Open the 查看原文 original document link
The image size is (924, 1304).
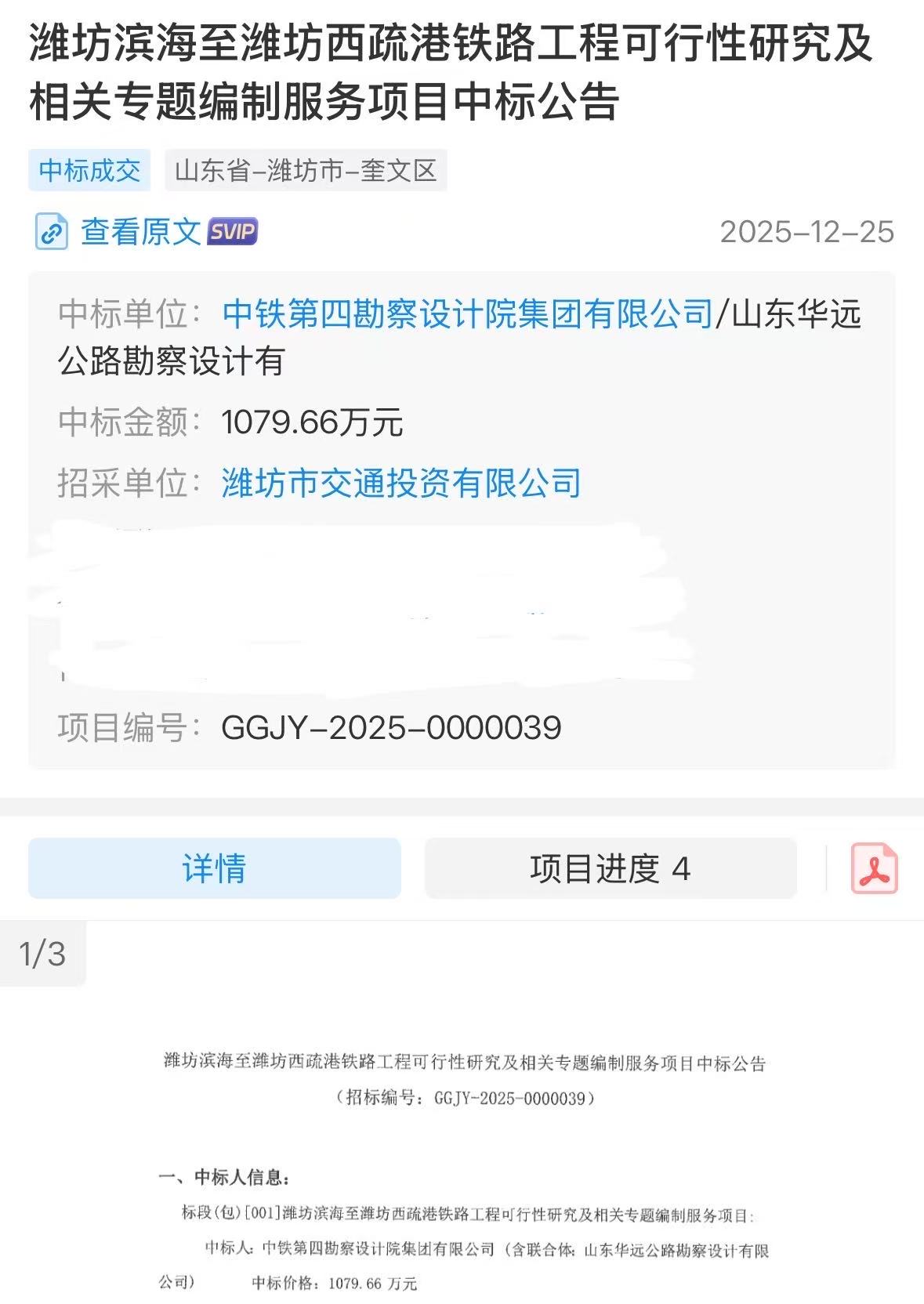(x=141, y=232)
